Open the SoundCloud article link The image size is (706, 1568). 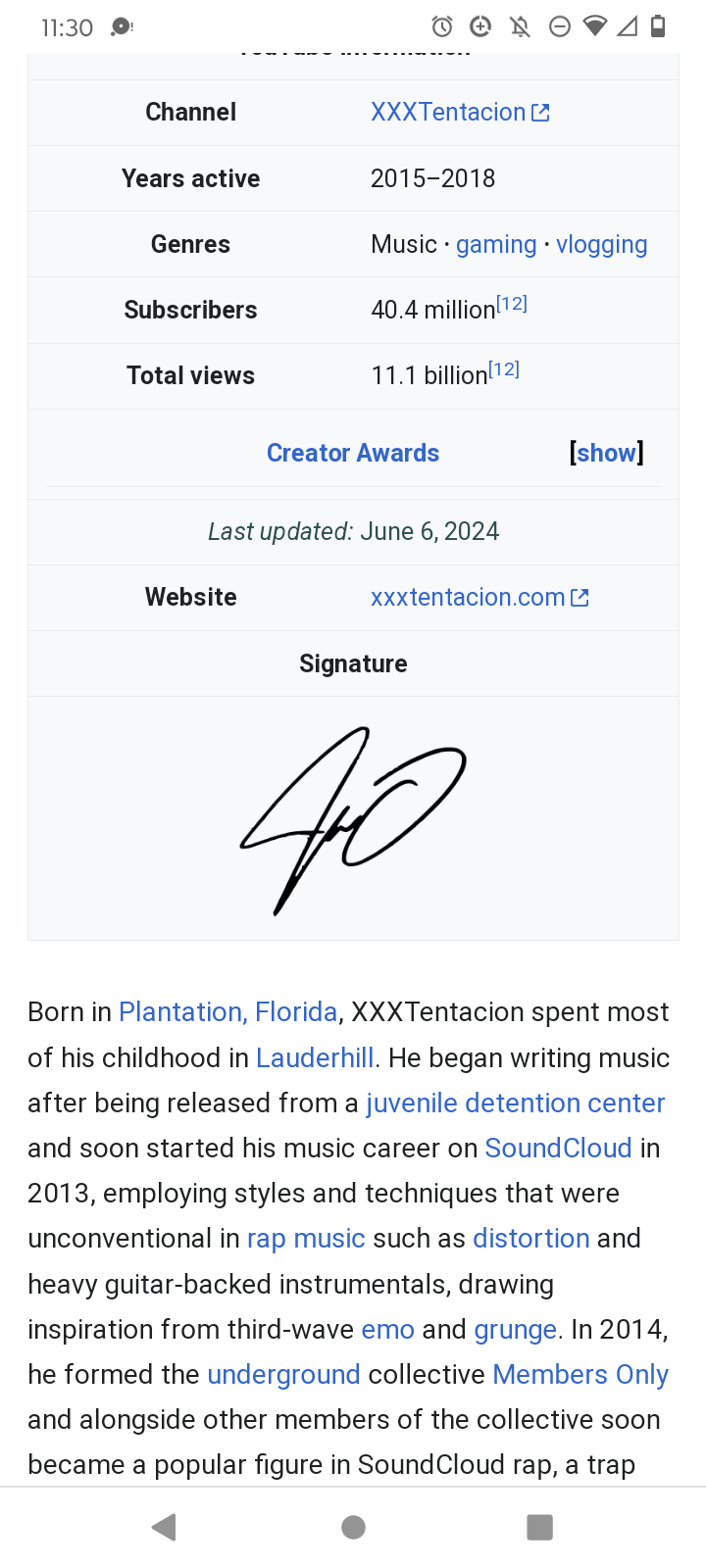point(558,1149)
